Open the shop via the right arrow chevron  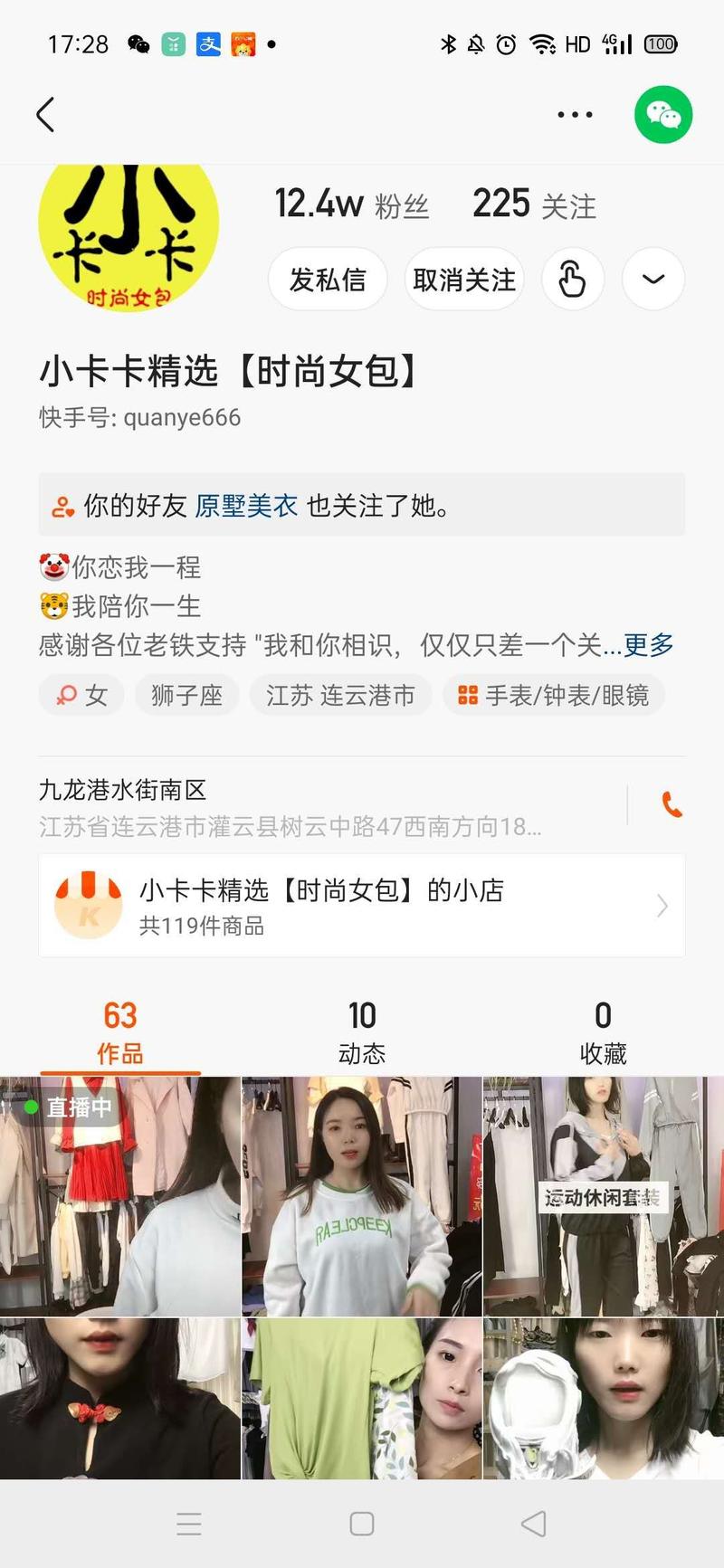point(663,905)
